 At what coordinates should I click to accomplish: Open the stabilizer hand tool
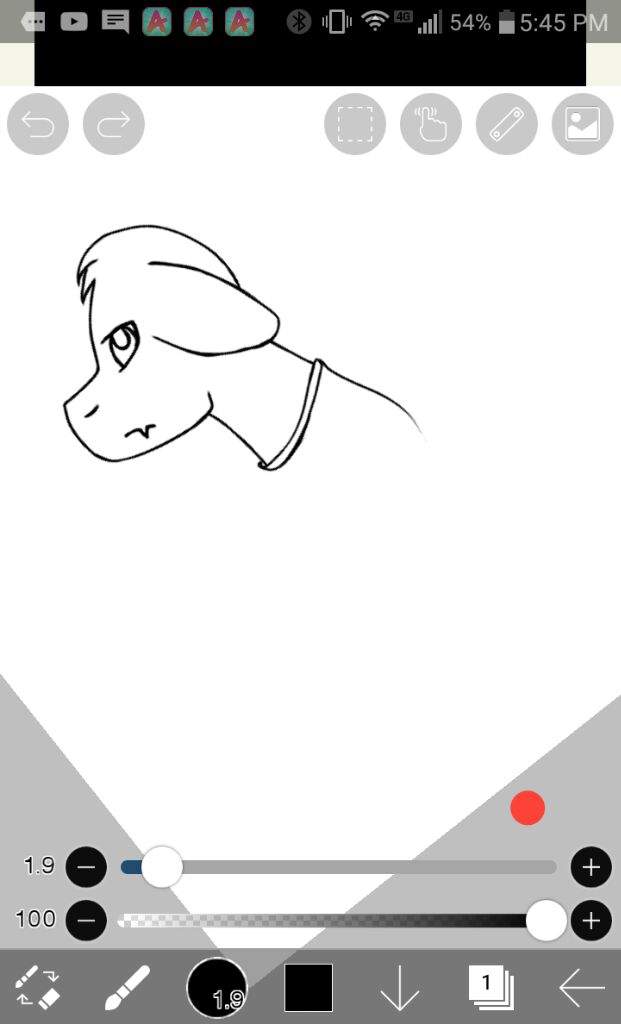431,124
